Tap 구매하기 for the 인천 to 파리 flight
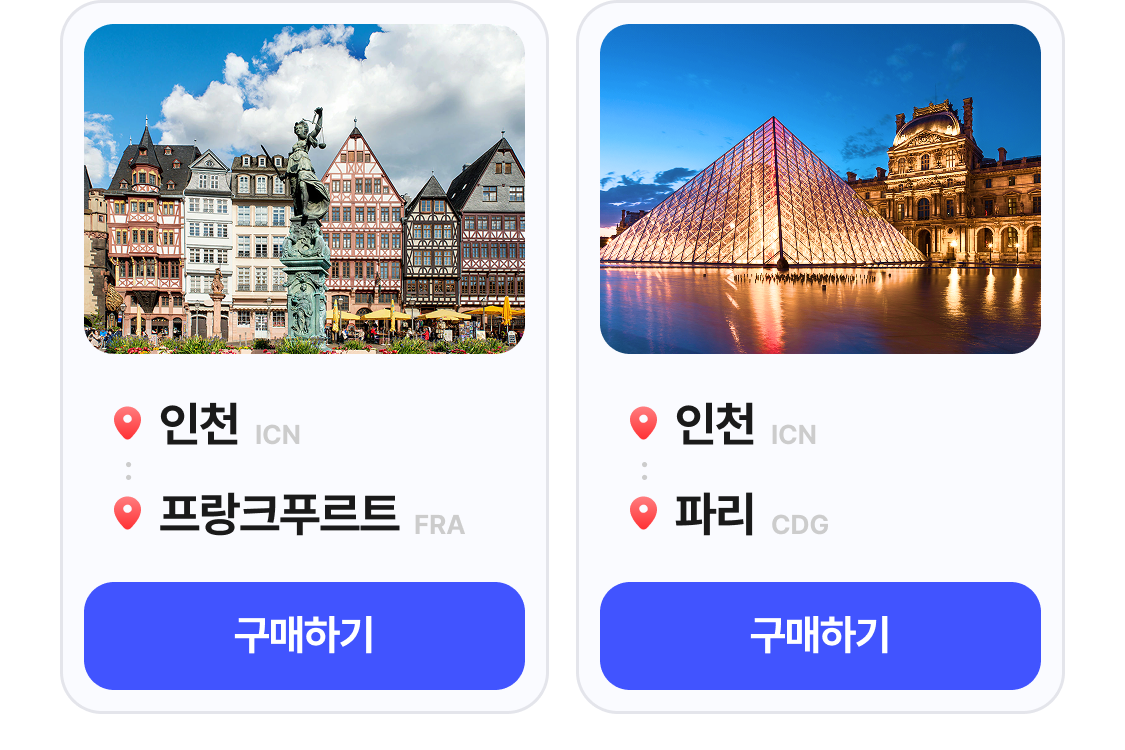This screenshot has width=1125, height=750. click(820, 636)
